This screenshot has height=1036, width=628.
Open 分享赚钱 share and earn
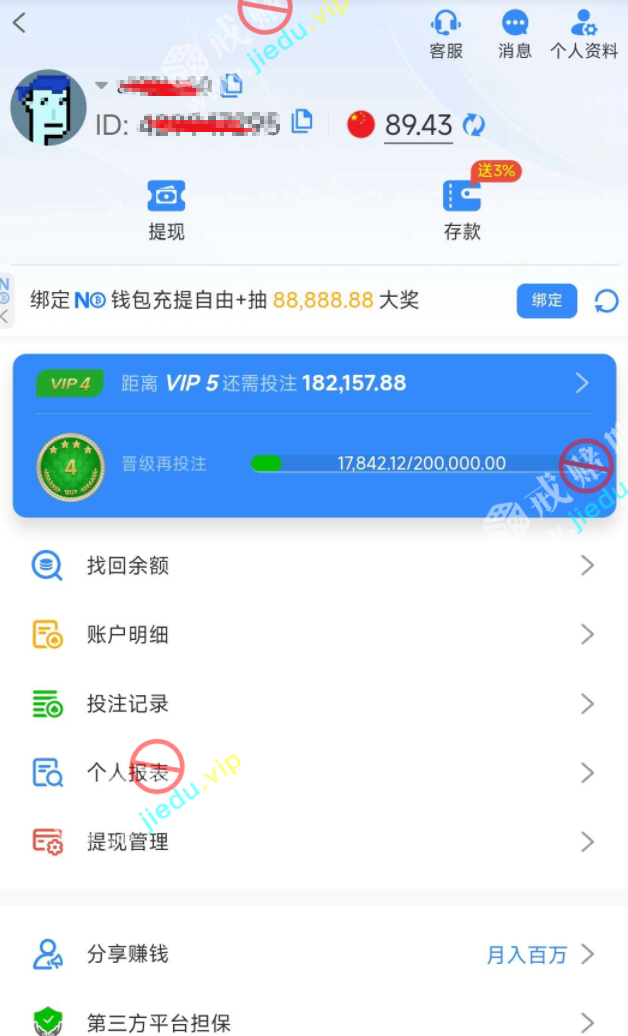(313, 954)
